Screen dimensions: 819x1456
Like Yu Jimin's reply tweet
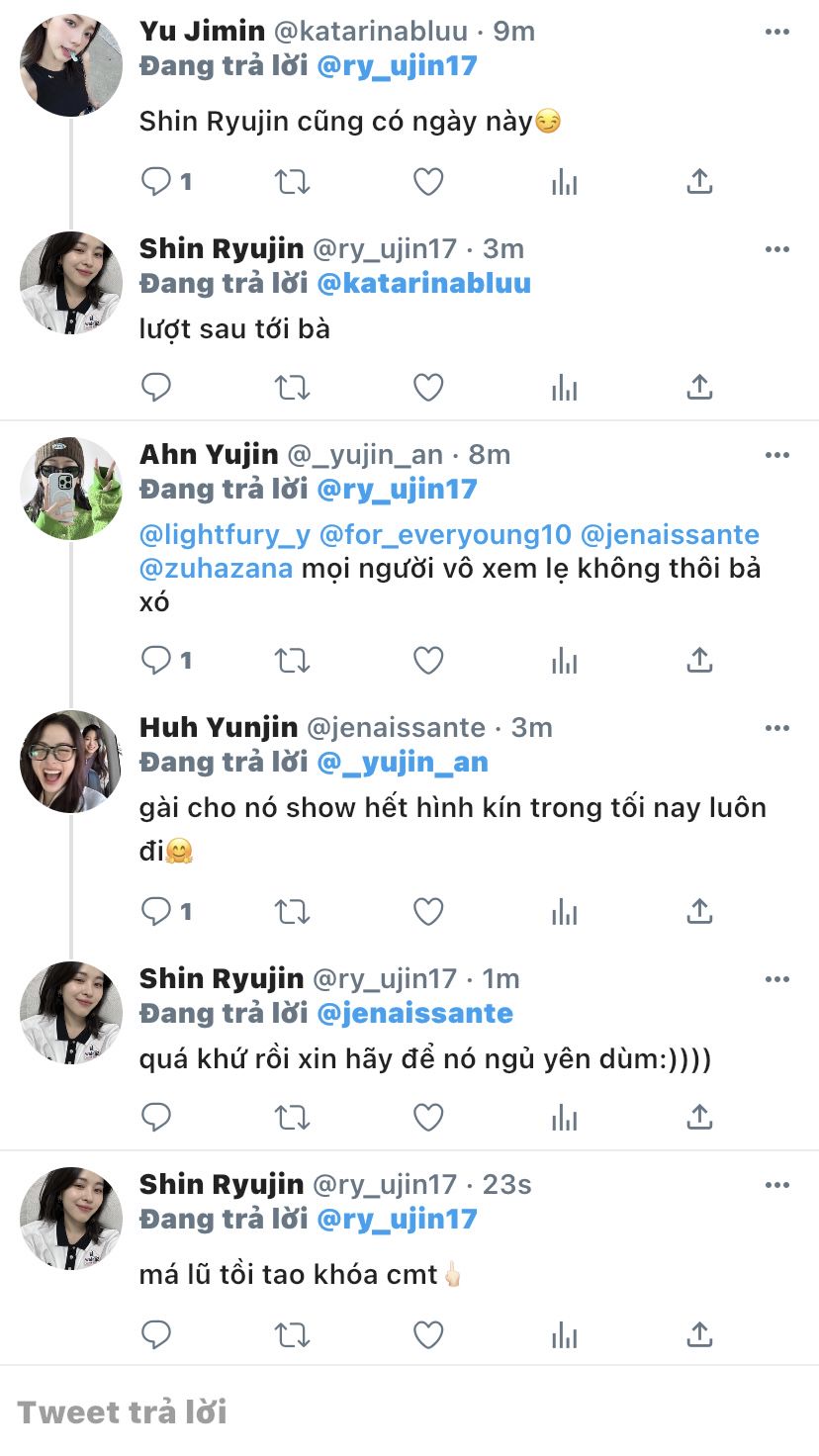click(x=427, y=182)
